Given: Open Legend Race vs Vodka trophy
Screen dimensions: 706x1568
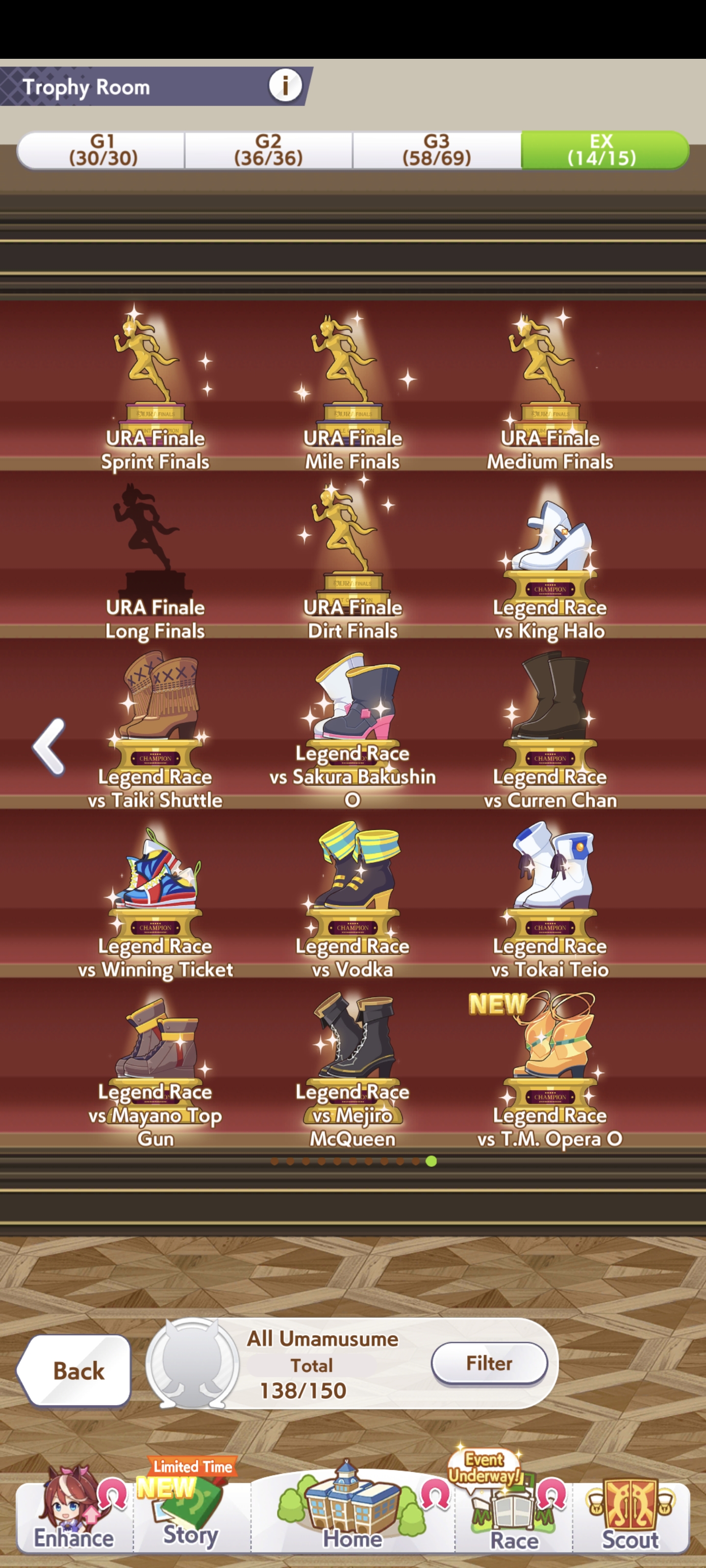Looking at the screenshot, I should 353,899.
